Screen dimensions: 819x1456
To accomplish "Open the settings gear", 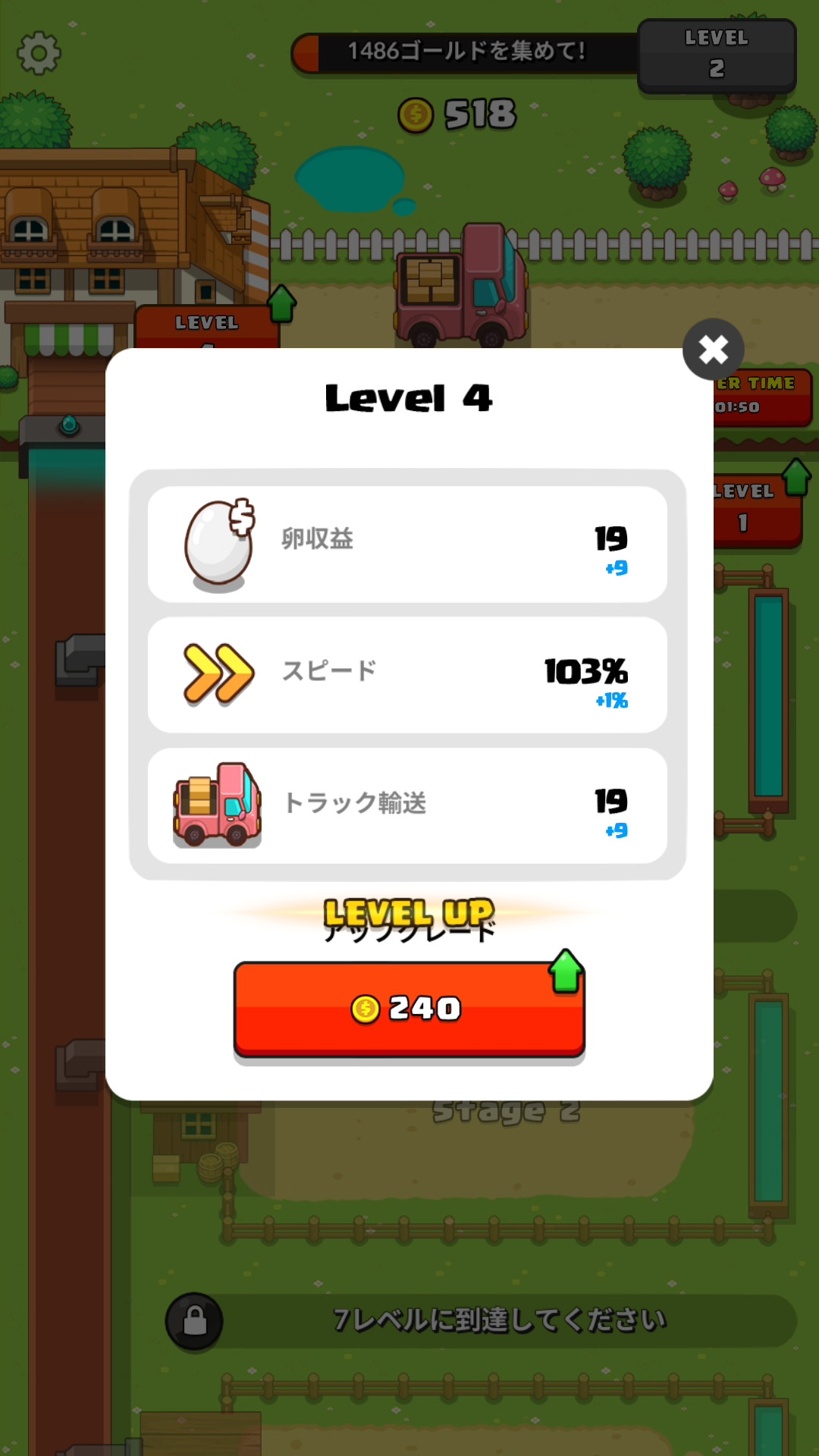I will pyautogui.click(x=39, y=53).
